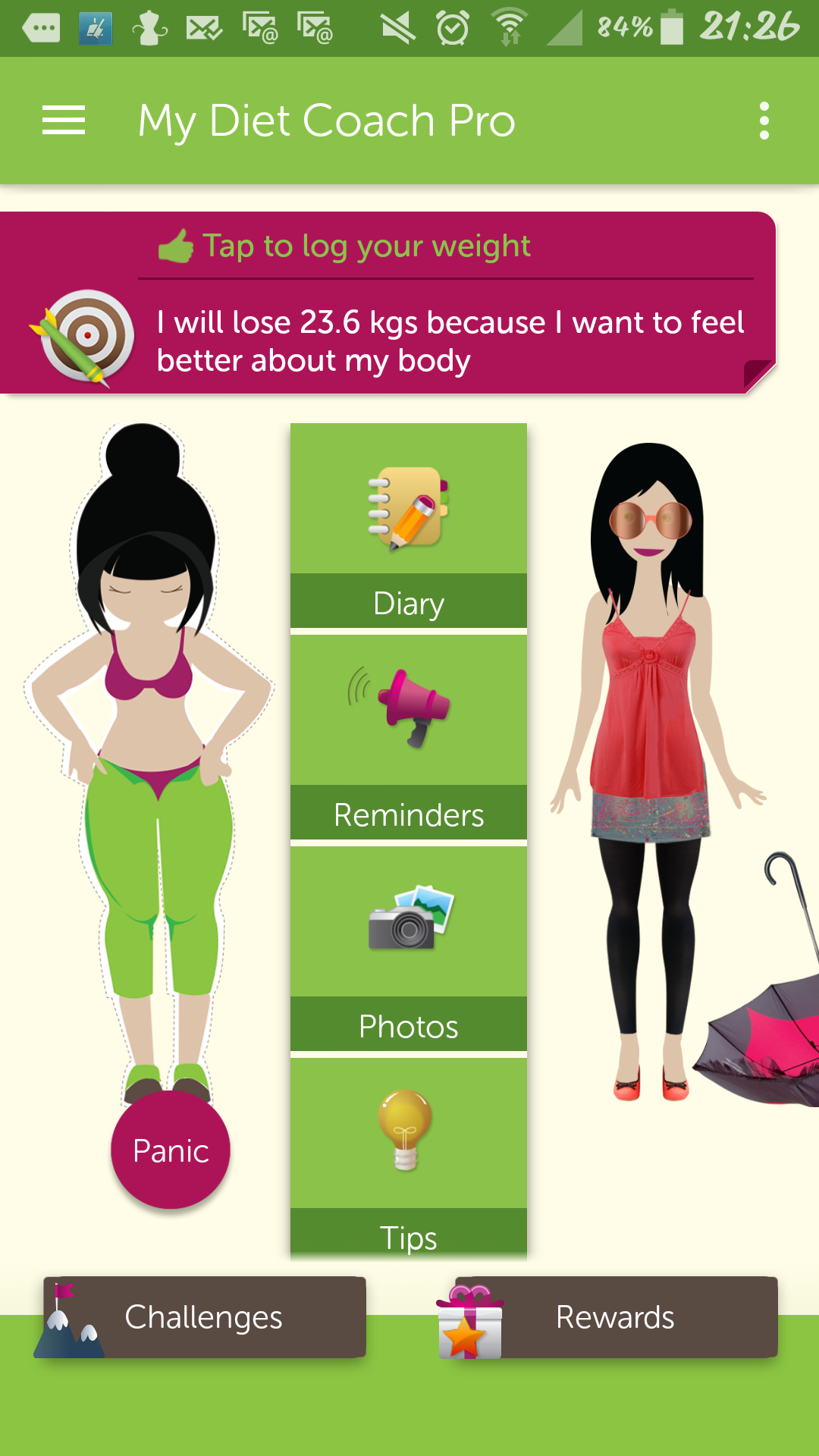The height and width of the screenshot is (1456, 819).
Task: Open the overflow menu
Action: (764, 121)
